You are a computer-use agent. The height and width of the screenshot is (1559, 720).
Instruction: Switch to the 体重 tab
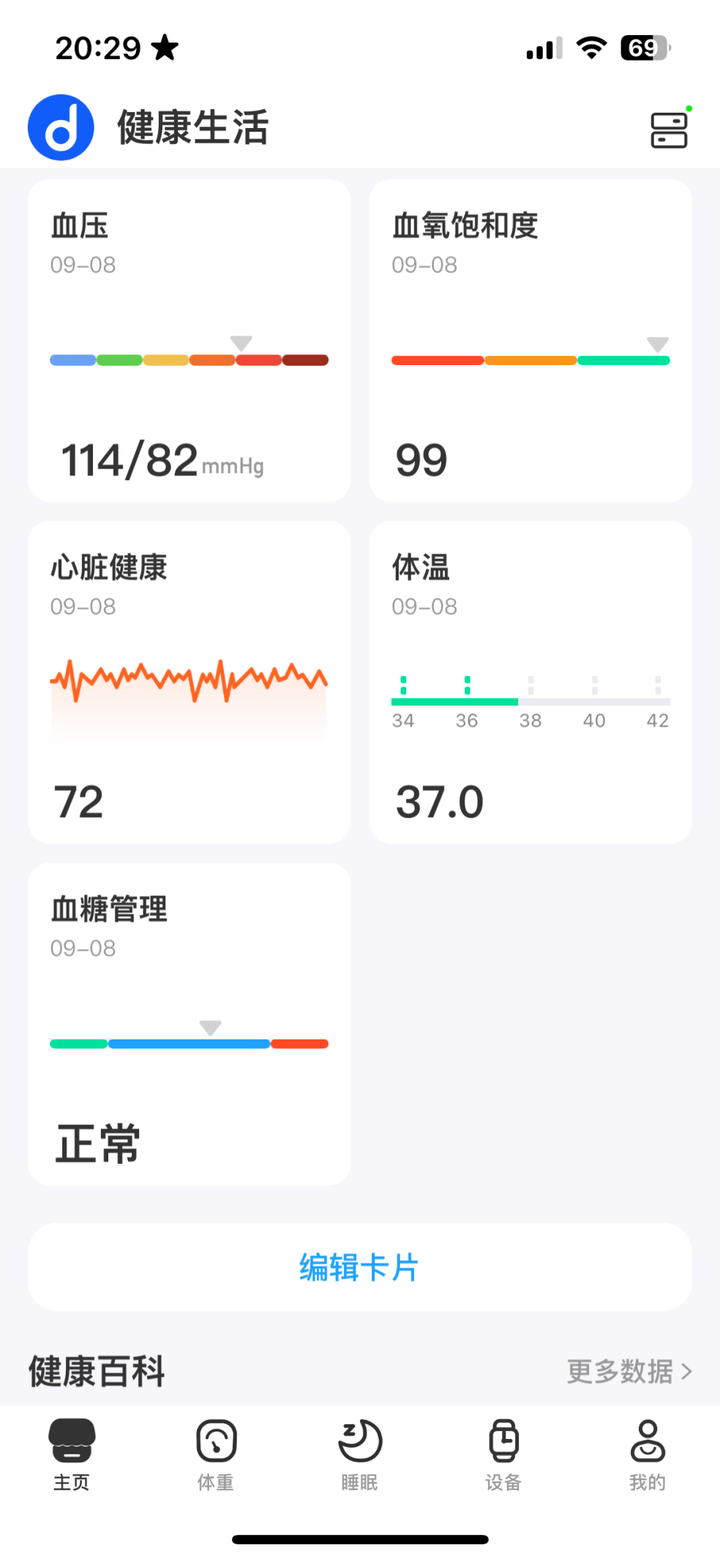point(216,1455)
